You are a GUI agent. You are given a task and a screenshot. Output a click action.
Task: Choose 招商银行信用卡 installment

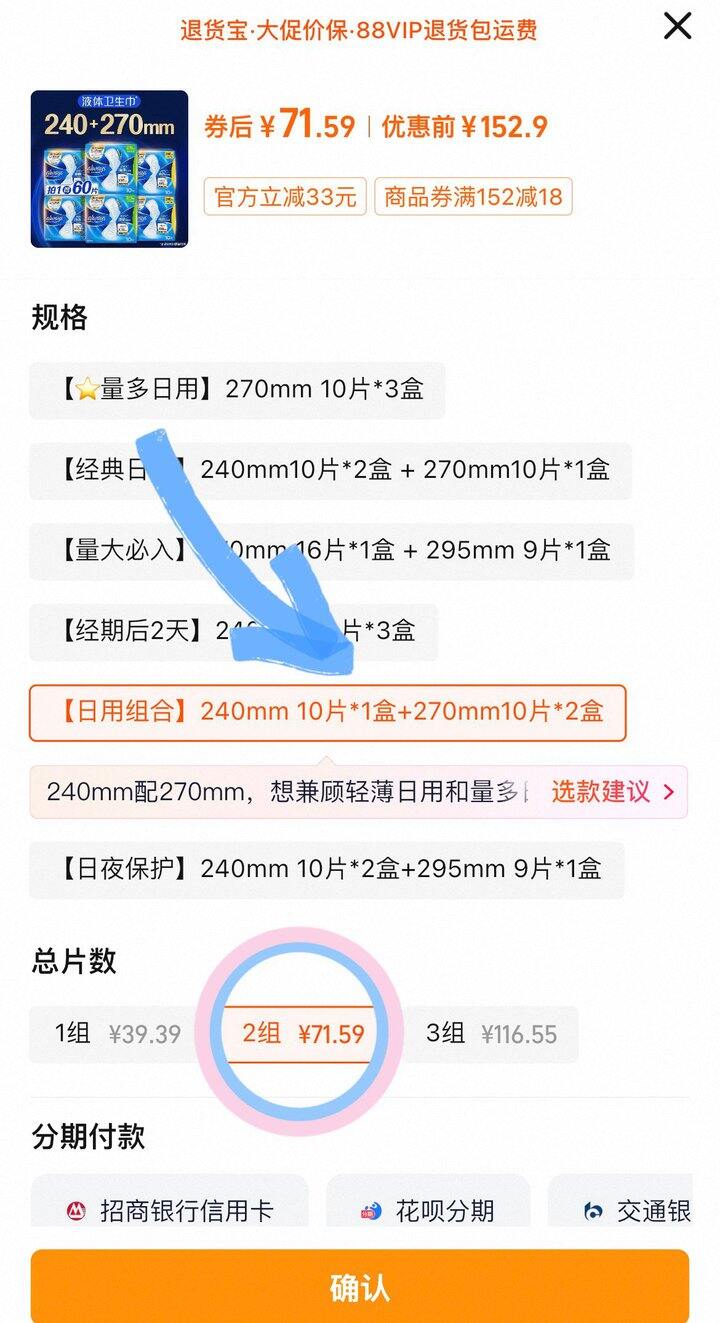tap(169, 1211)
